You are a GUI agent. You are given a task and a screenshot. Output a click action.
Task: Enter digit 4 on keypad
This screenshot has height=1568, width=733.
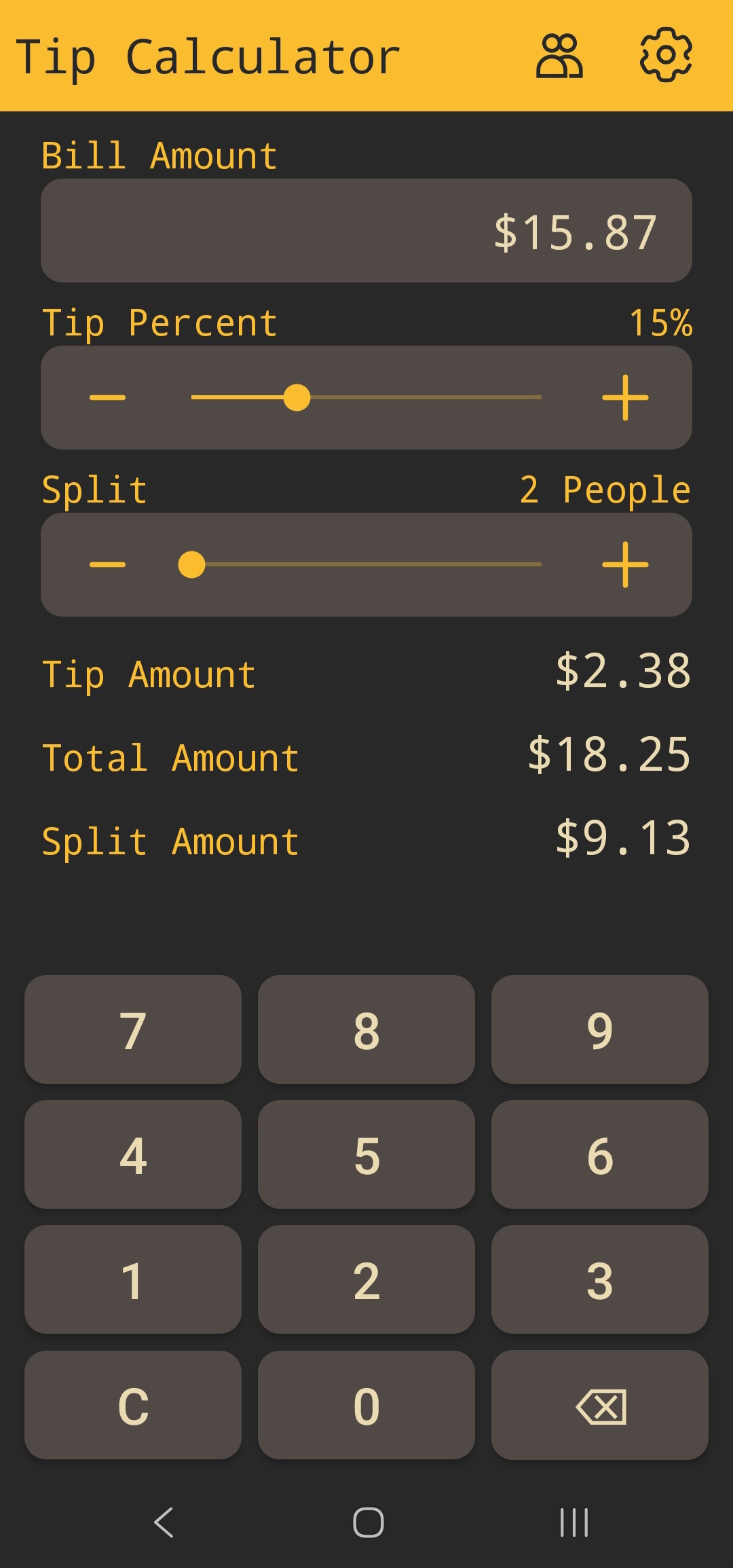click(x=133, y=1154)
